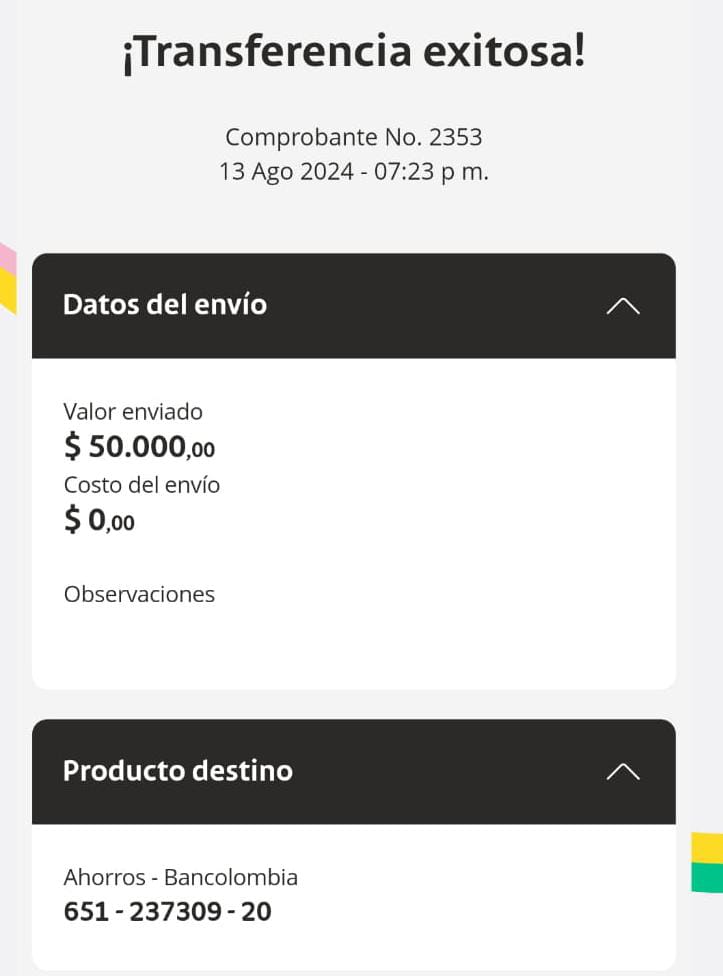Collapse the Datos del envío section
The image size is (723, 976).
click(x=623, y=306)
